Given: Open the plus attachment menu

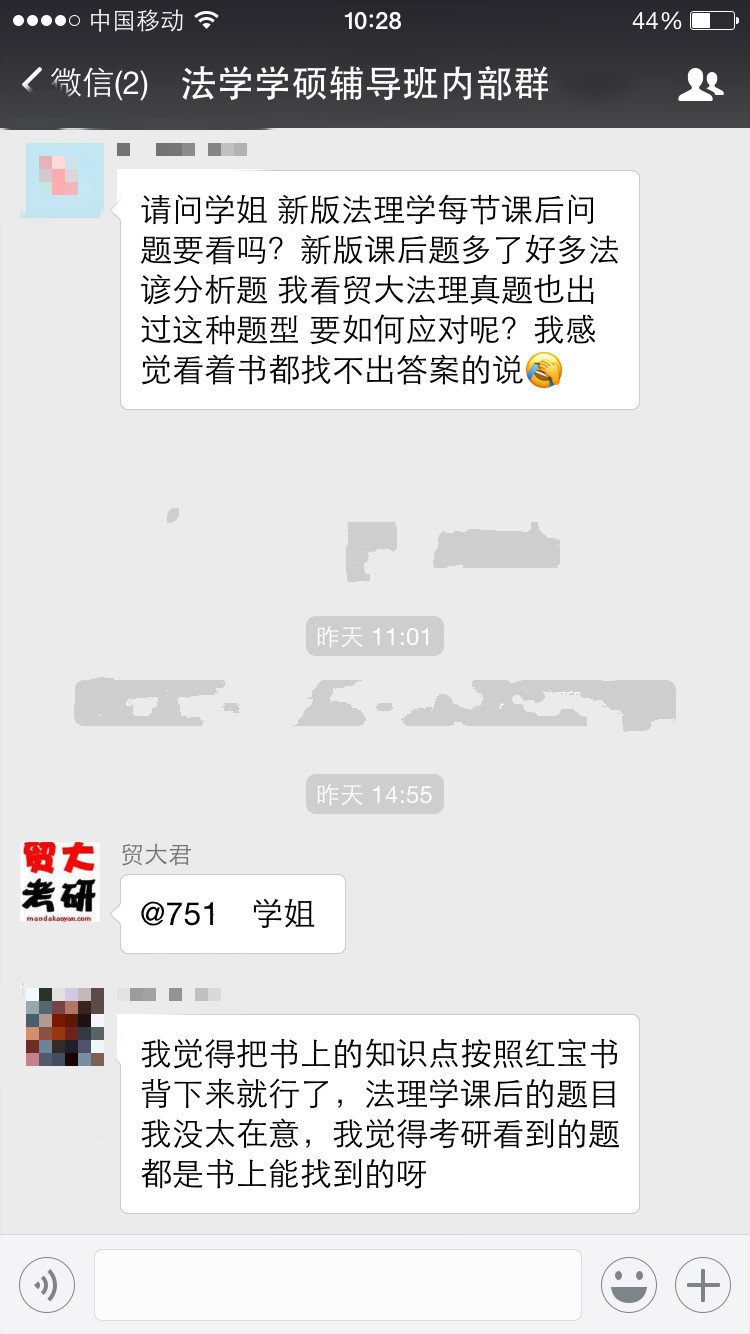Looking at the screenshot, I should point(703,1285).
